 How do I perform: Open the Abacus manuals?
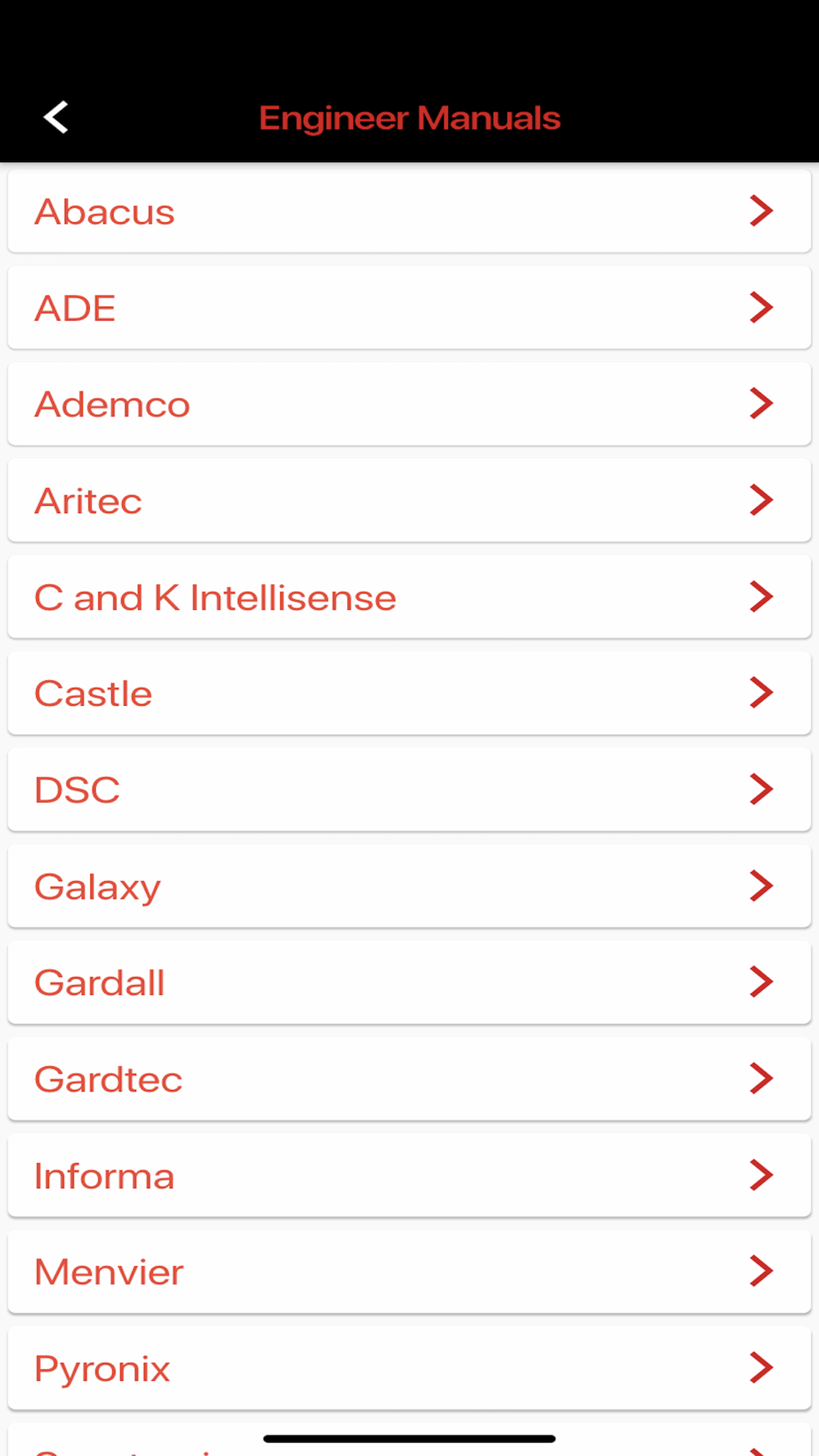[409, 211]
